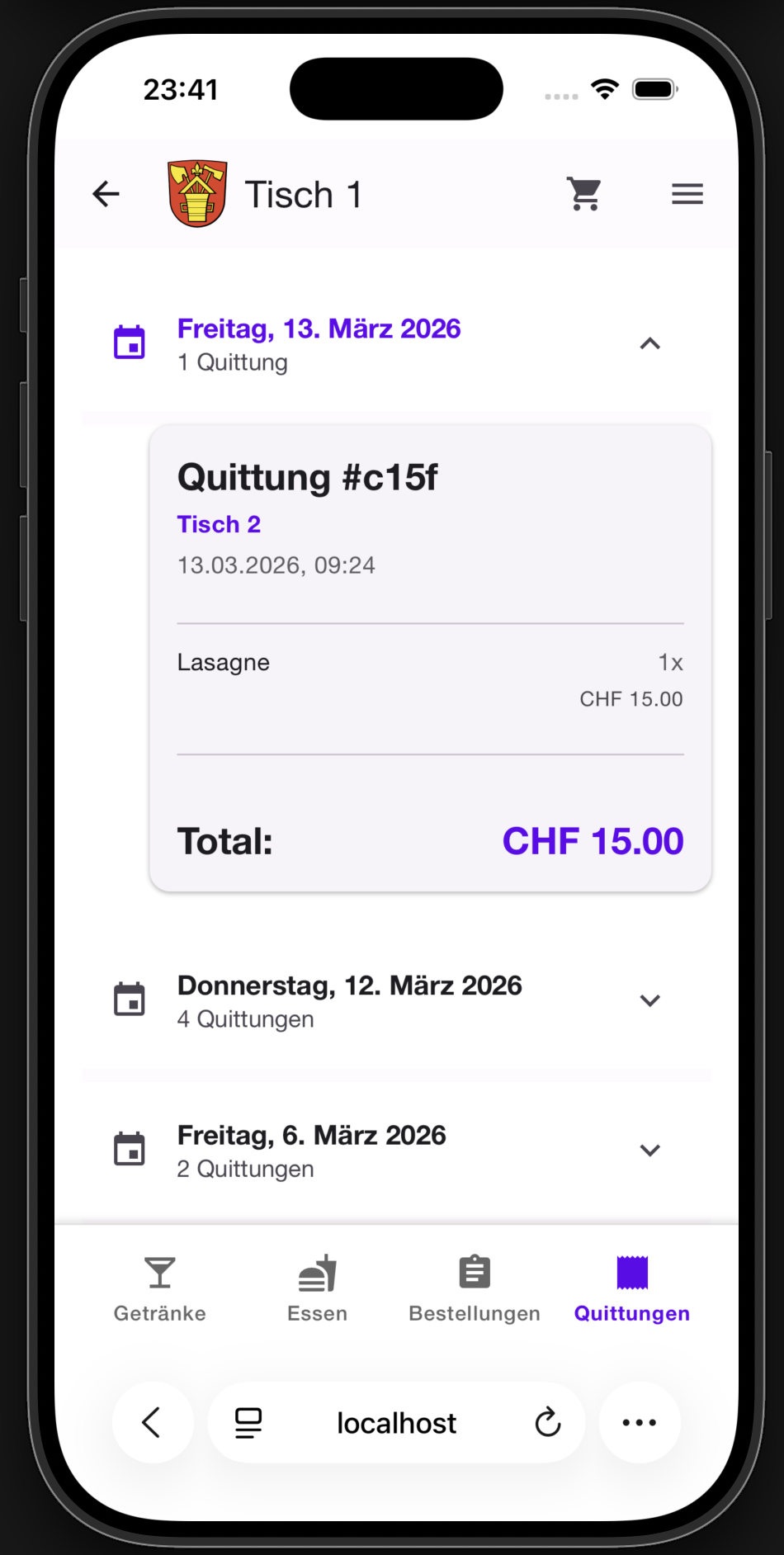784x1555 pixels.
Task: Expand Freitag, 6. März 2026 receipts
Action: pos(650,1149)
